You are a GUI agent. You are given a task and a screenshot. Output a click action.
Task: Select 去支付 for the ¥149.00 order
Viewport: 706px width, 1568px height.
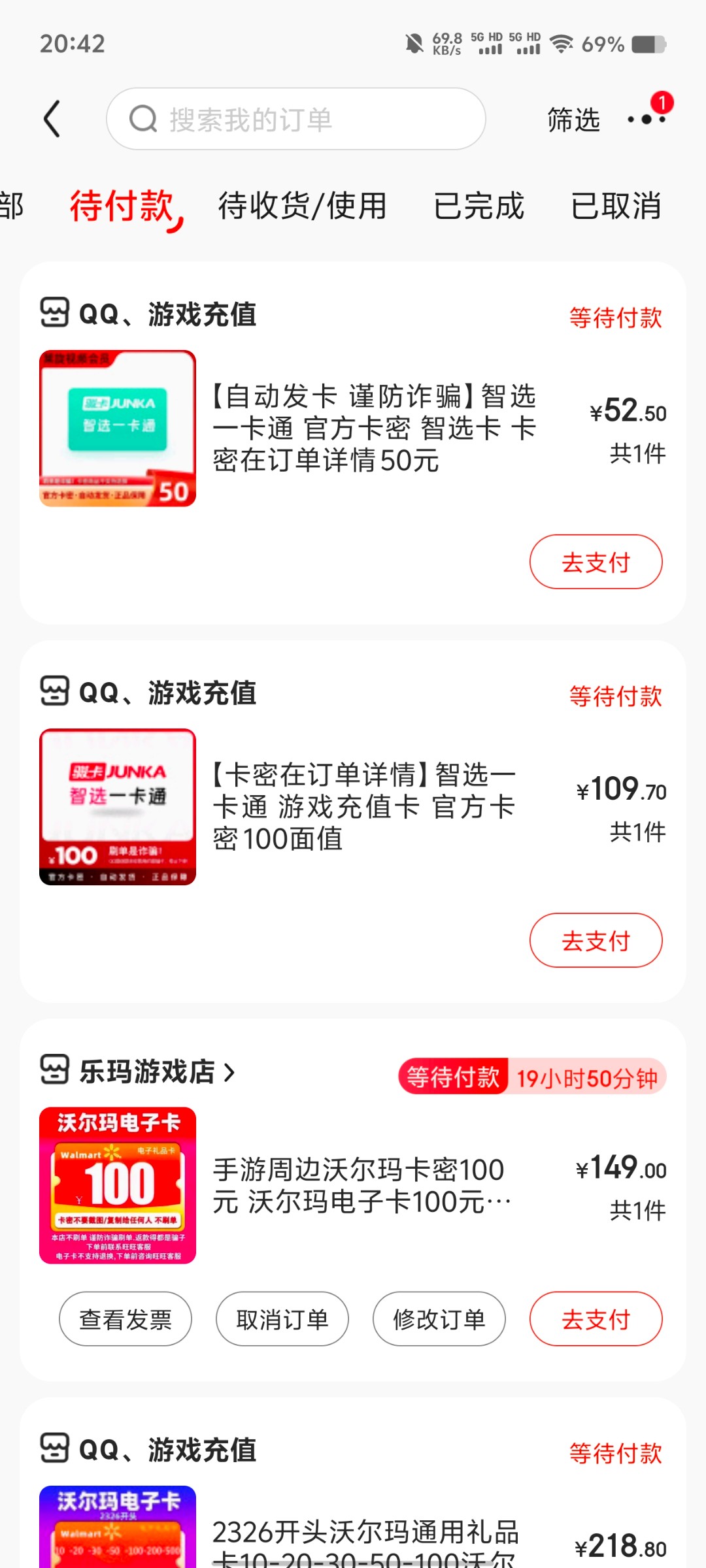point(596,1319)
